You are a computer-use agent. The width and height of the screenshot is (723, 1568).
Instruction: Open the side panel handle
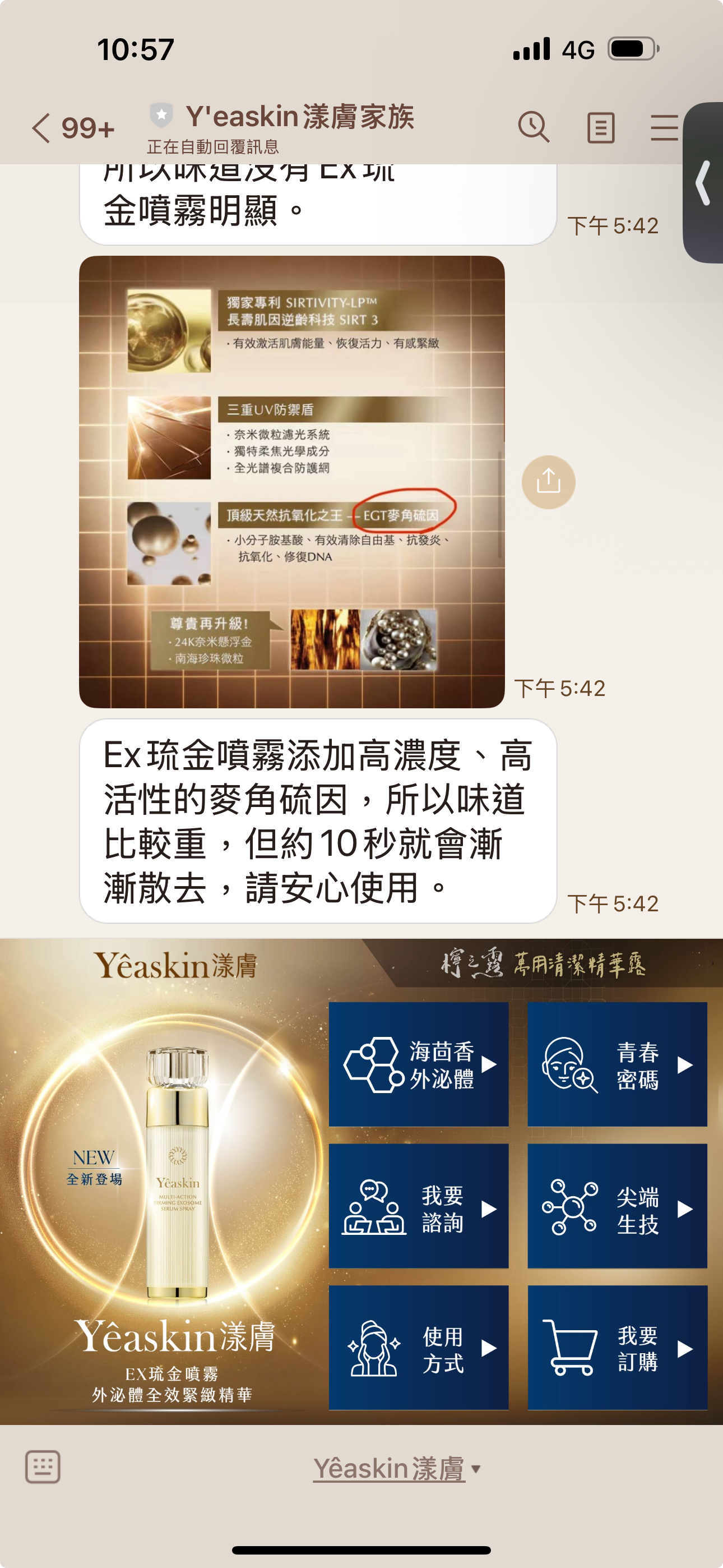click(704, 183)
